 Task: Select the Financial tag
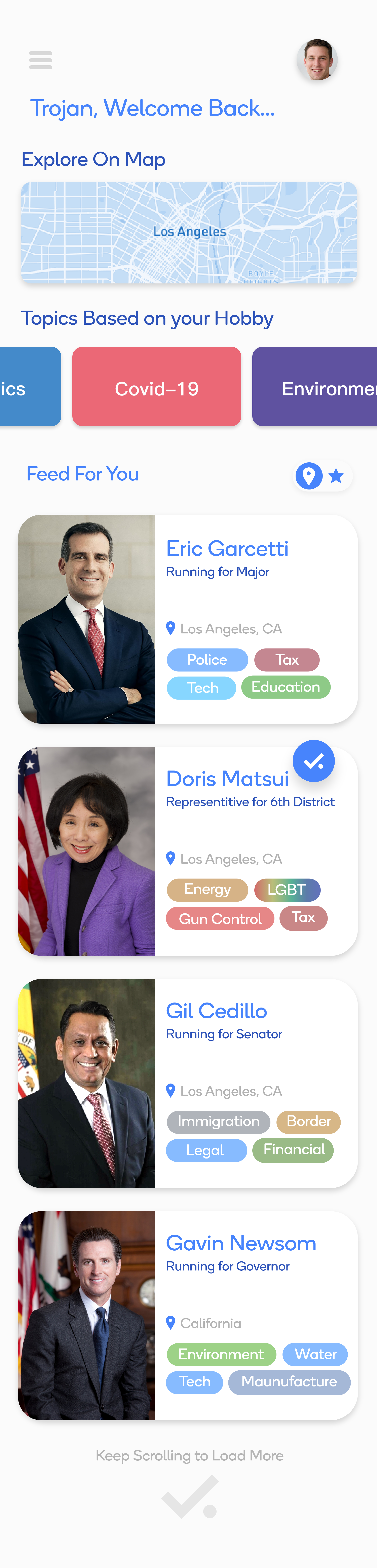pyautogui.click(x=294, y=1150)
